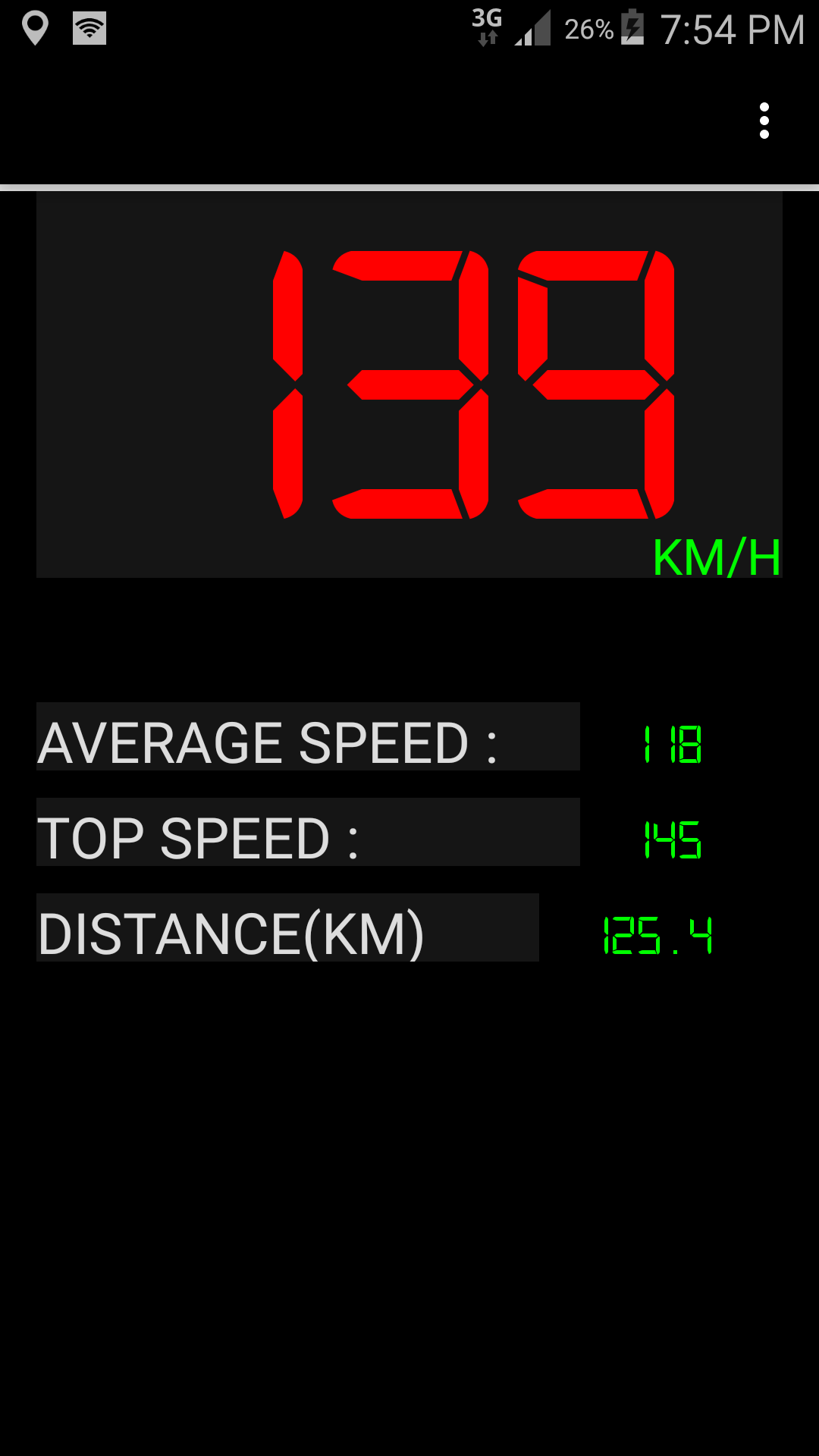The width and height of the screenshot is (819, 1456).
Task: Tap the KM/H unit label
Action: click(x=716, y=557)
